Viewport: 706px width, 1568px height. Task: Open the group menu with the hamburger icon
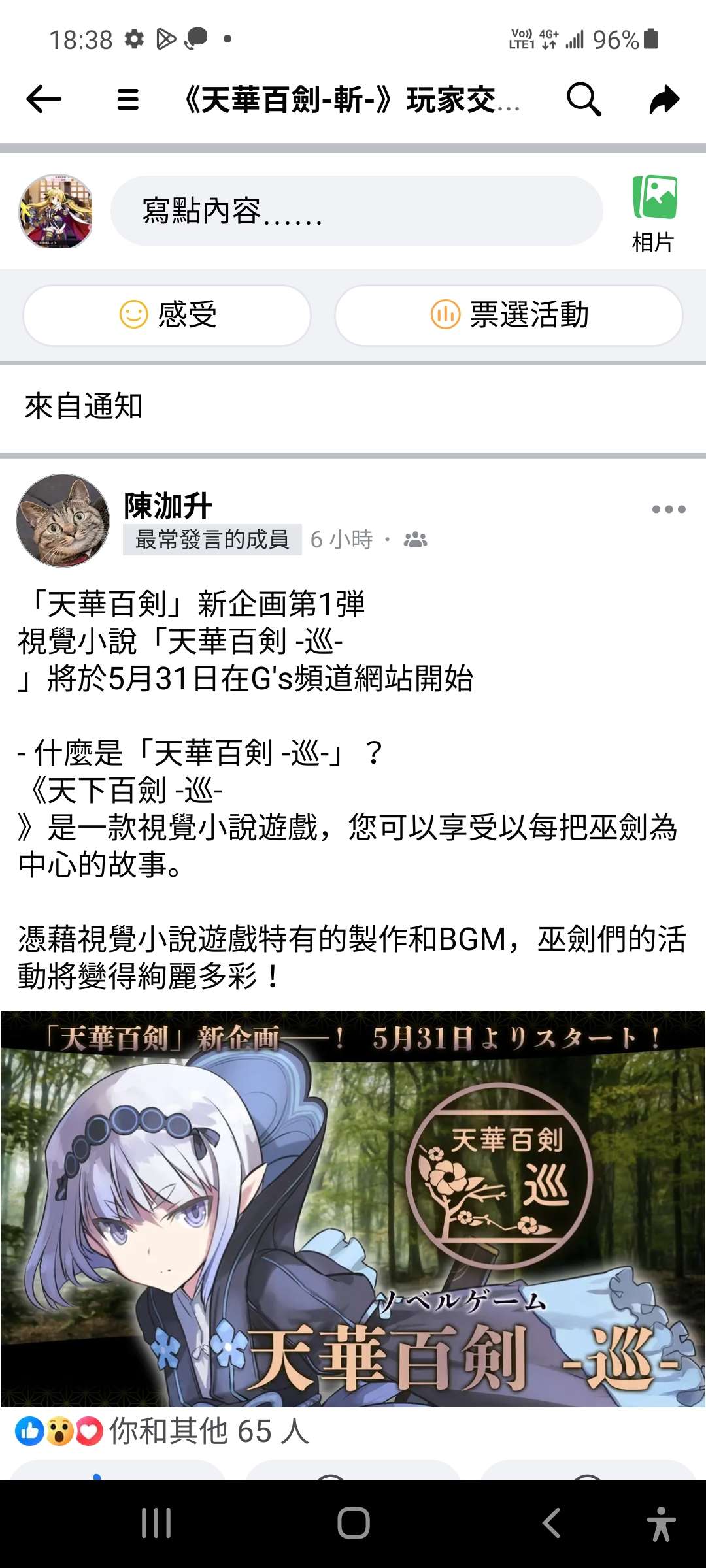point(126,99)
